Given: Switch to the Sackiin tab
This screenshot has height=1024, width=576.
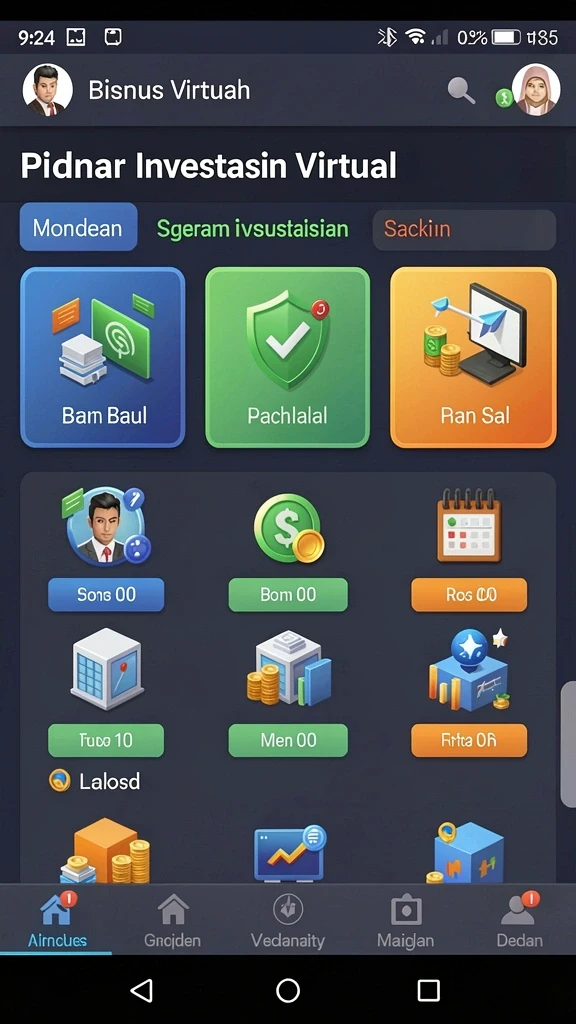Looking at the screenshot, I should (464, 229).
